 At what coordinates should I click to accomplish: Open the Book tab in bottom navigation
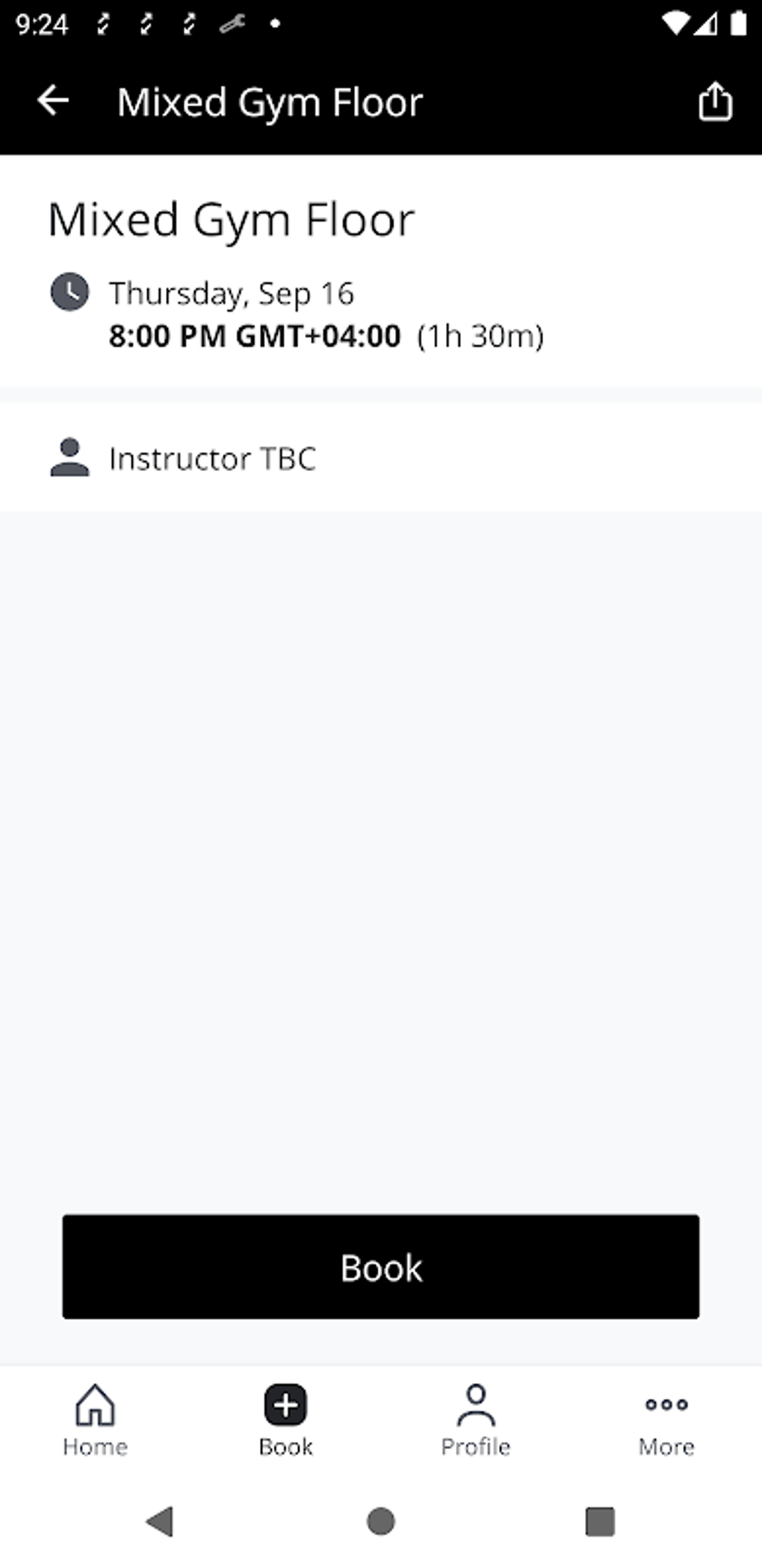[285, 1419]
